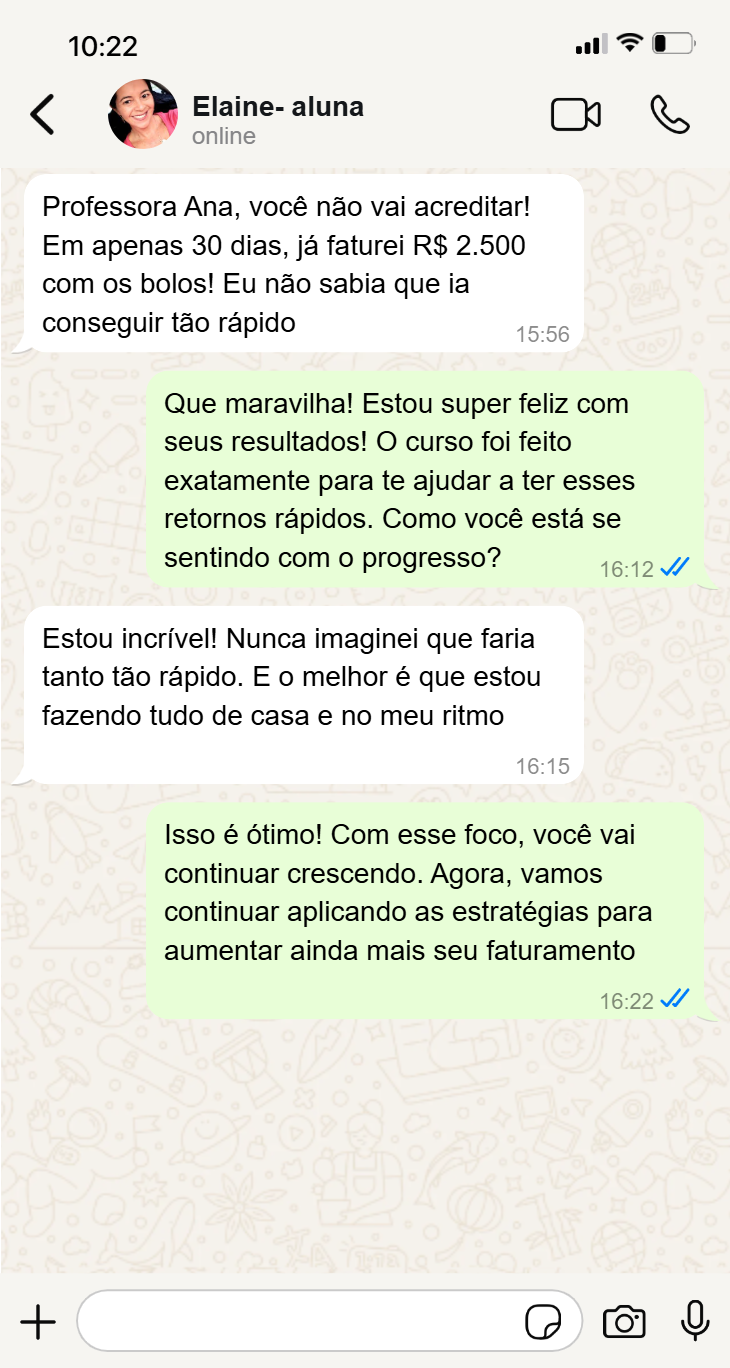Tap the message text field
Image resolution: width=730 pixels, height=1368 pixels.
click(300, 1322)
